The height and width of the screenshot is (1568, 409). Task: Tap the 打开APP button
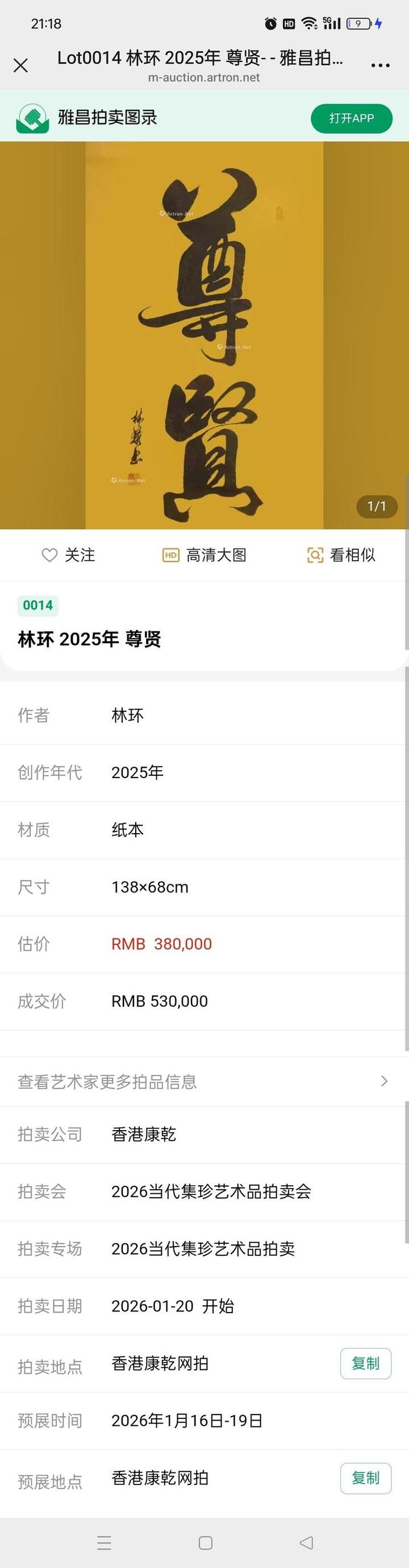coord(351,118)
